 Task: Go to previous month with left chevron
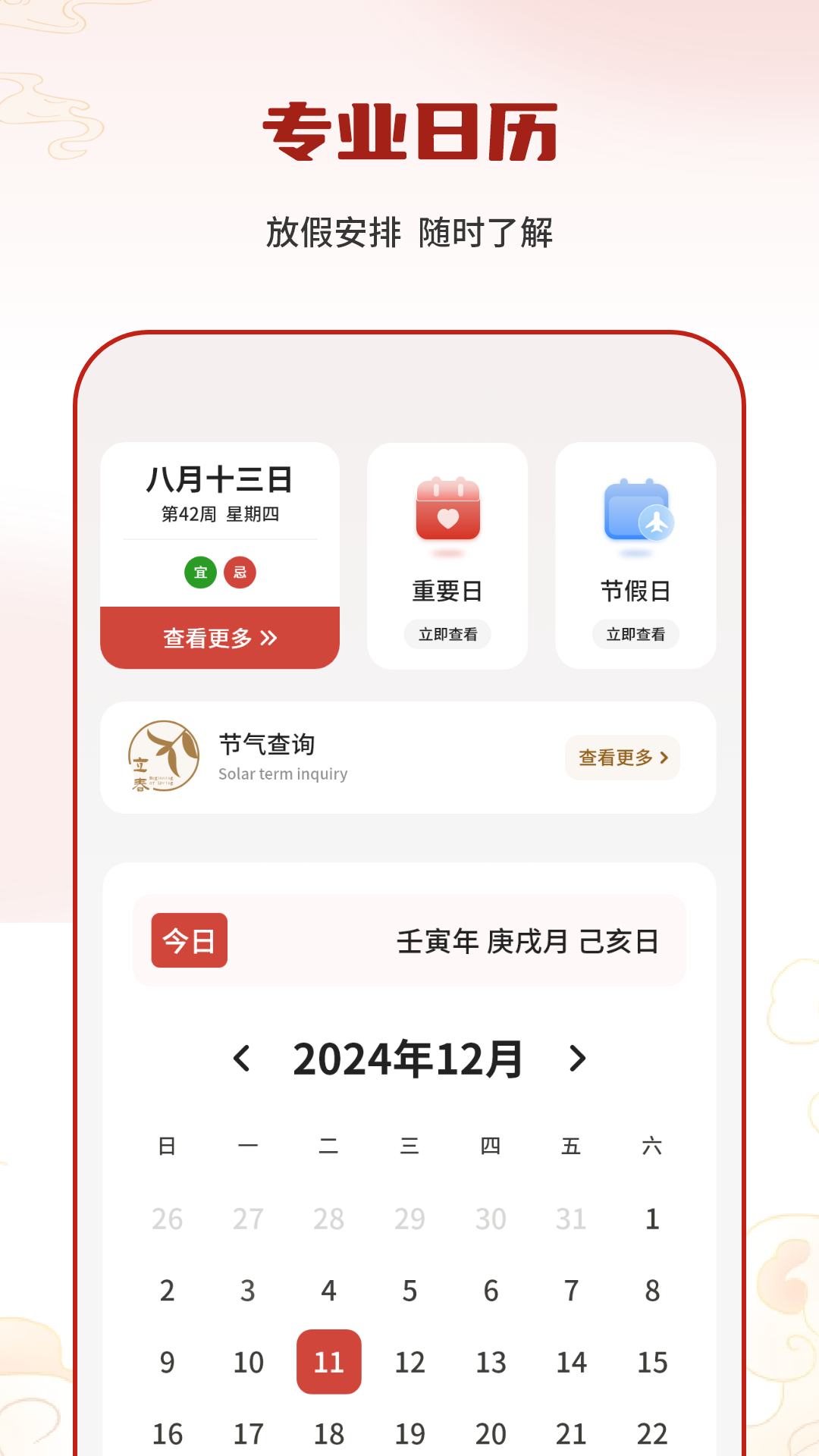coord(241,1058)
